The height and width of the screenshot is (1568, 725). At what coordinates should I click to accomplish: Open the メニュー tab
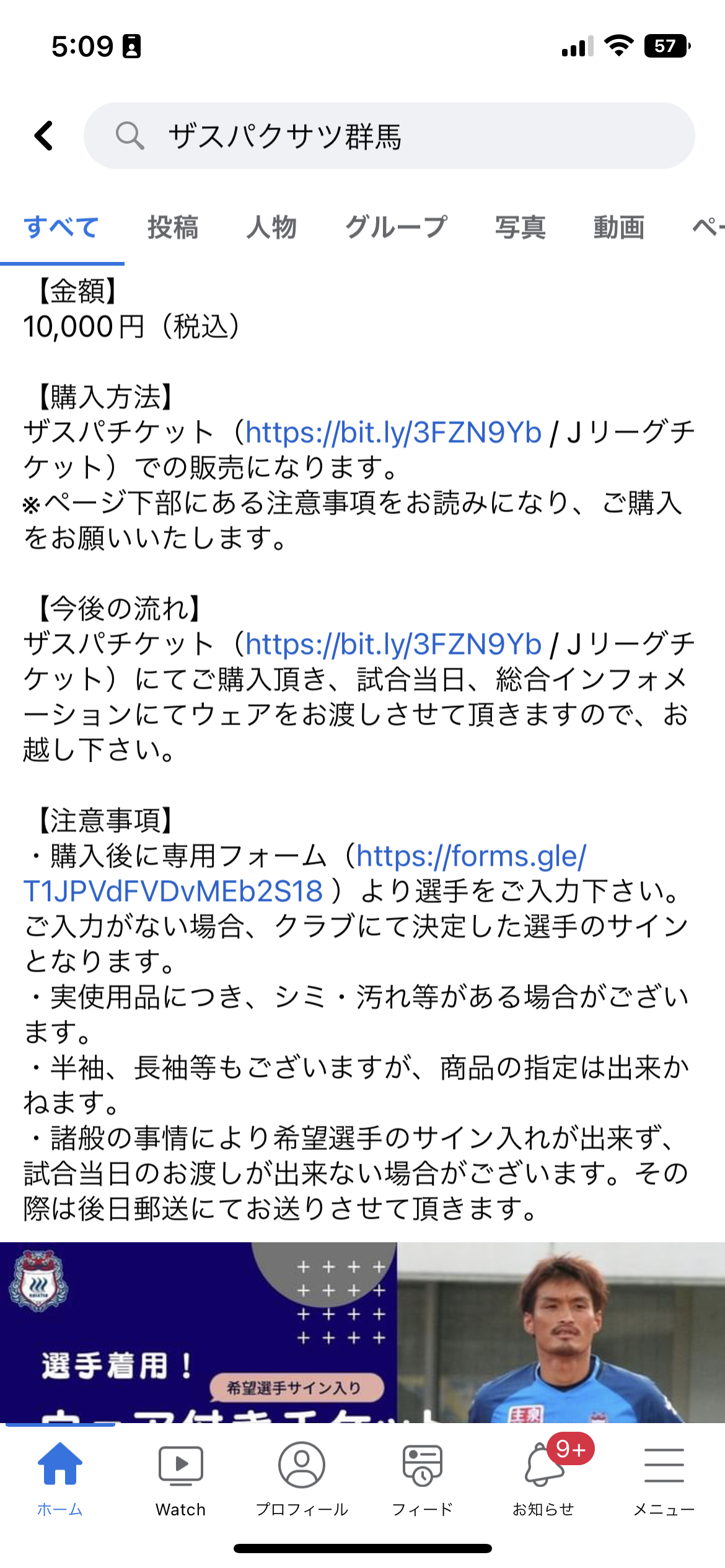pos(664,1477)
